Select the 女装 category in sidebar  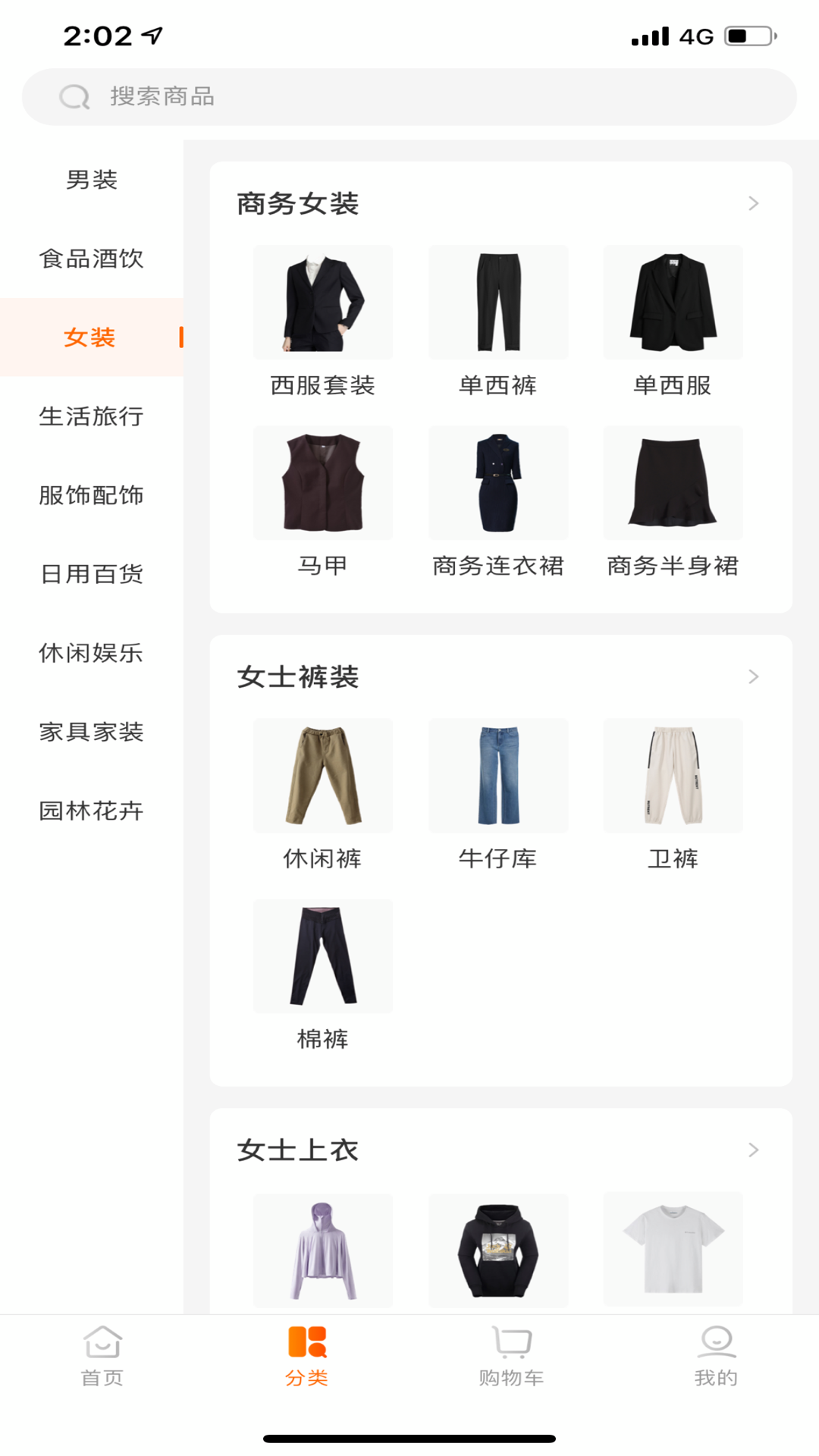click(x=91, y=337)
